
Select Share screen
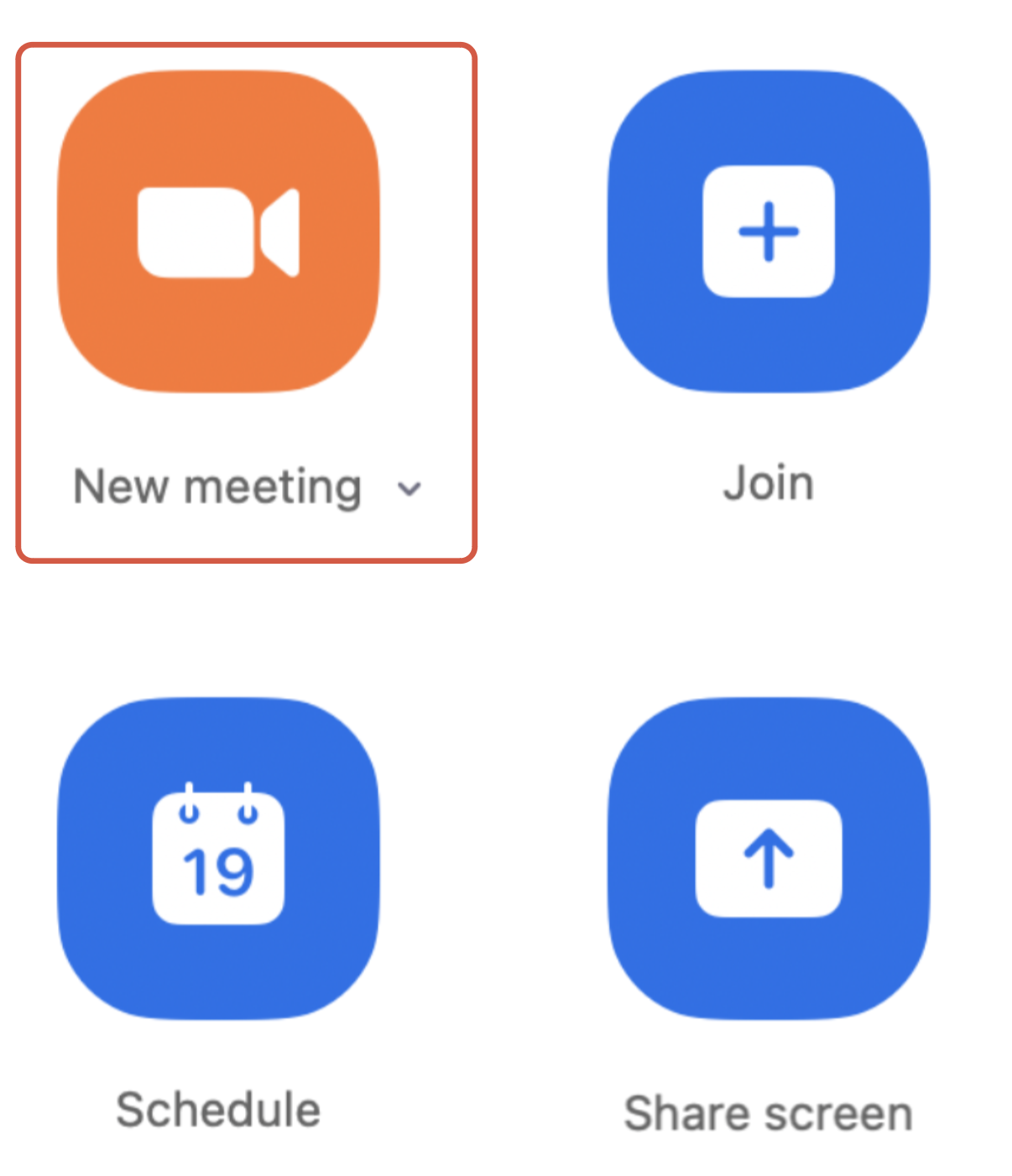[x=768, y=858]
